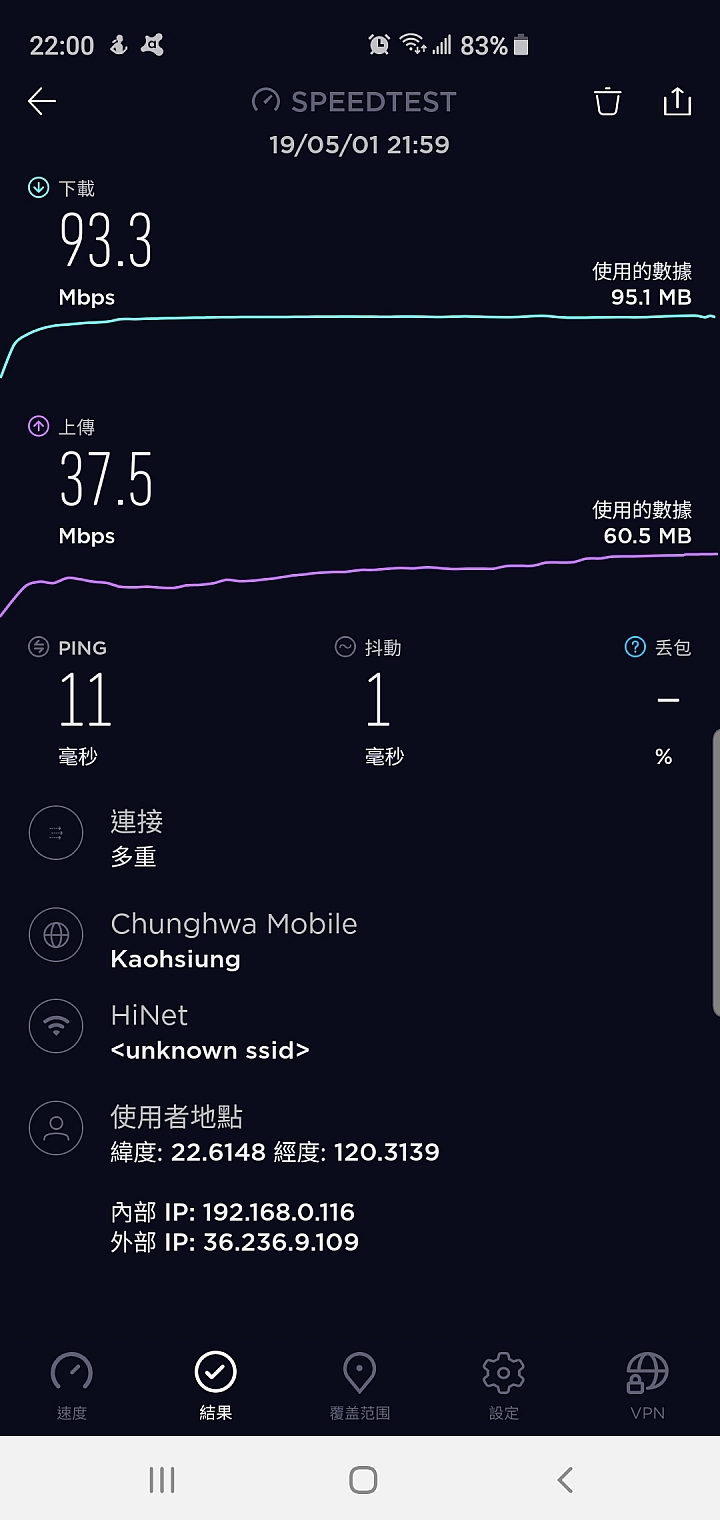Viewport: 720px width, 1520px height.
Task: Open the 覆蓋范围 coverage map tab
Action: point(360,1386)
